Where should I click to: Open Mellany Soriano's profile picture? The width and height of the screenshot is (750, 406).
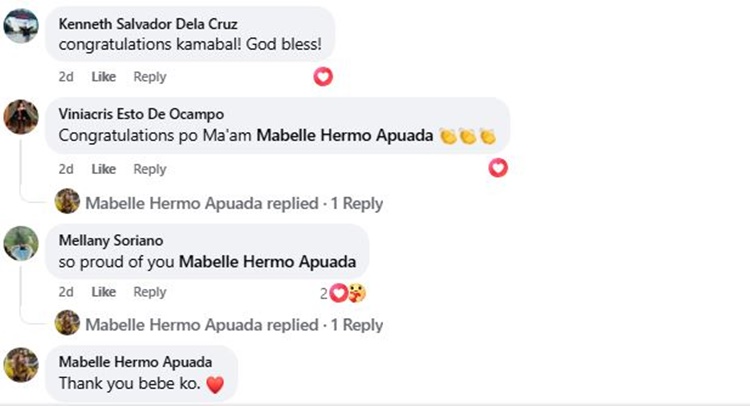(22, 245)
